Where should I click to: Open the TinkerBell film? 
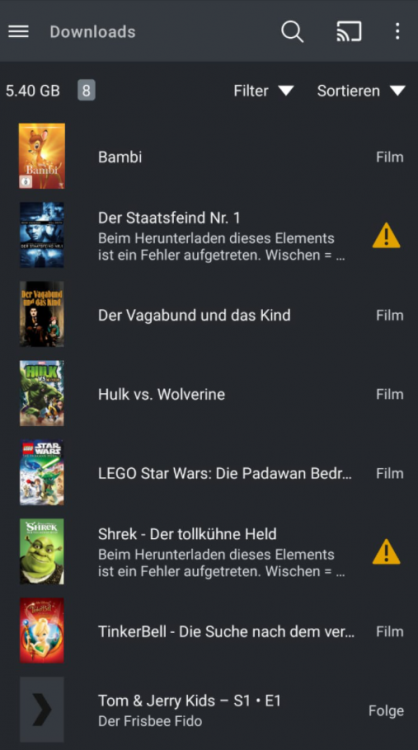(209, 631)
